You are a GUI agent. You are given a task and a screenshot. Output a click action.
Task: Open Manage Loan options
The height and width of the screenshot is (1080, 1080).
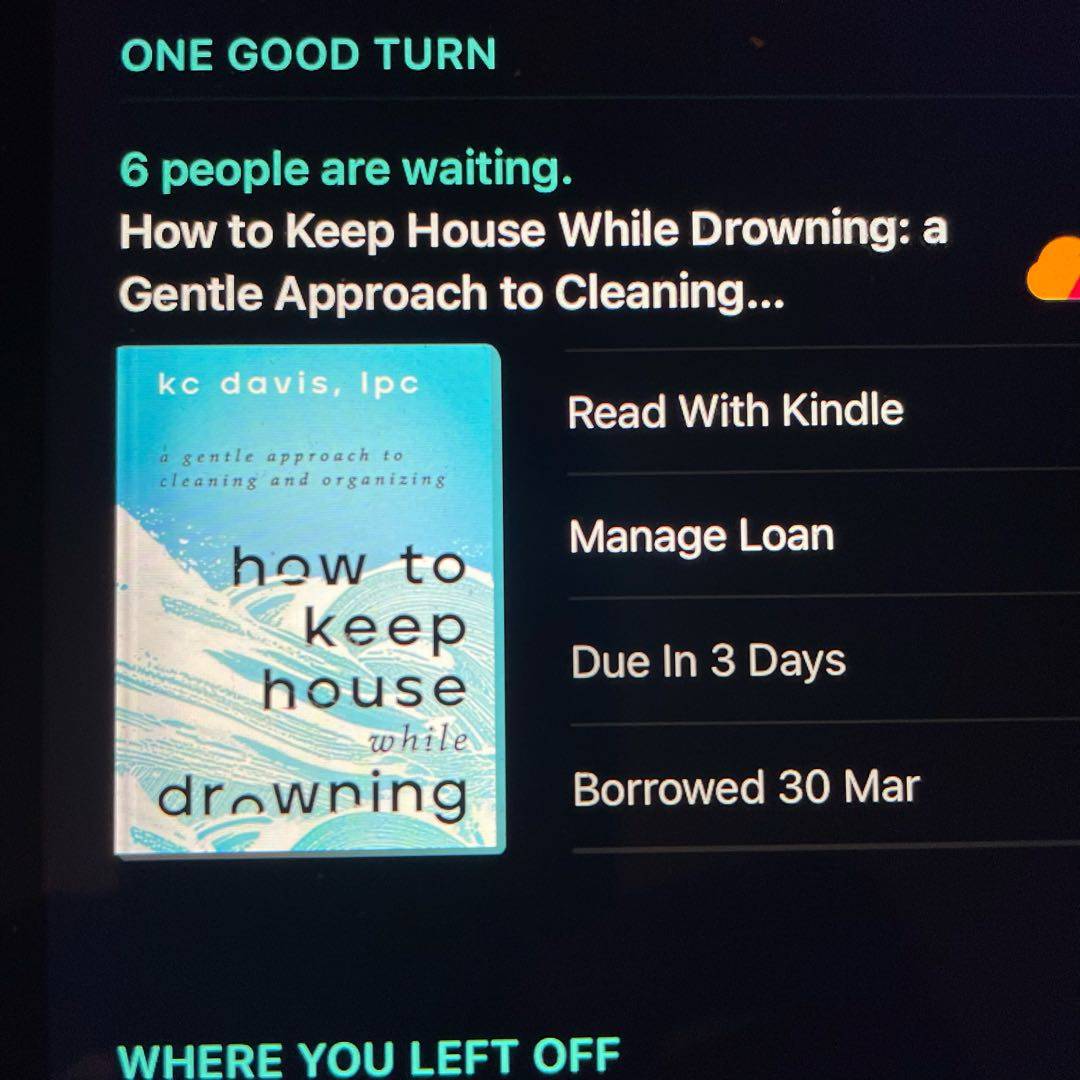click(x=701, y=537)
